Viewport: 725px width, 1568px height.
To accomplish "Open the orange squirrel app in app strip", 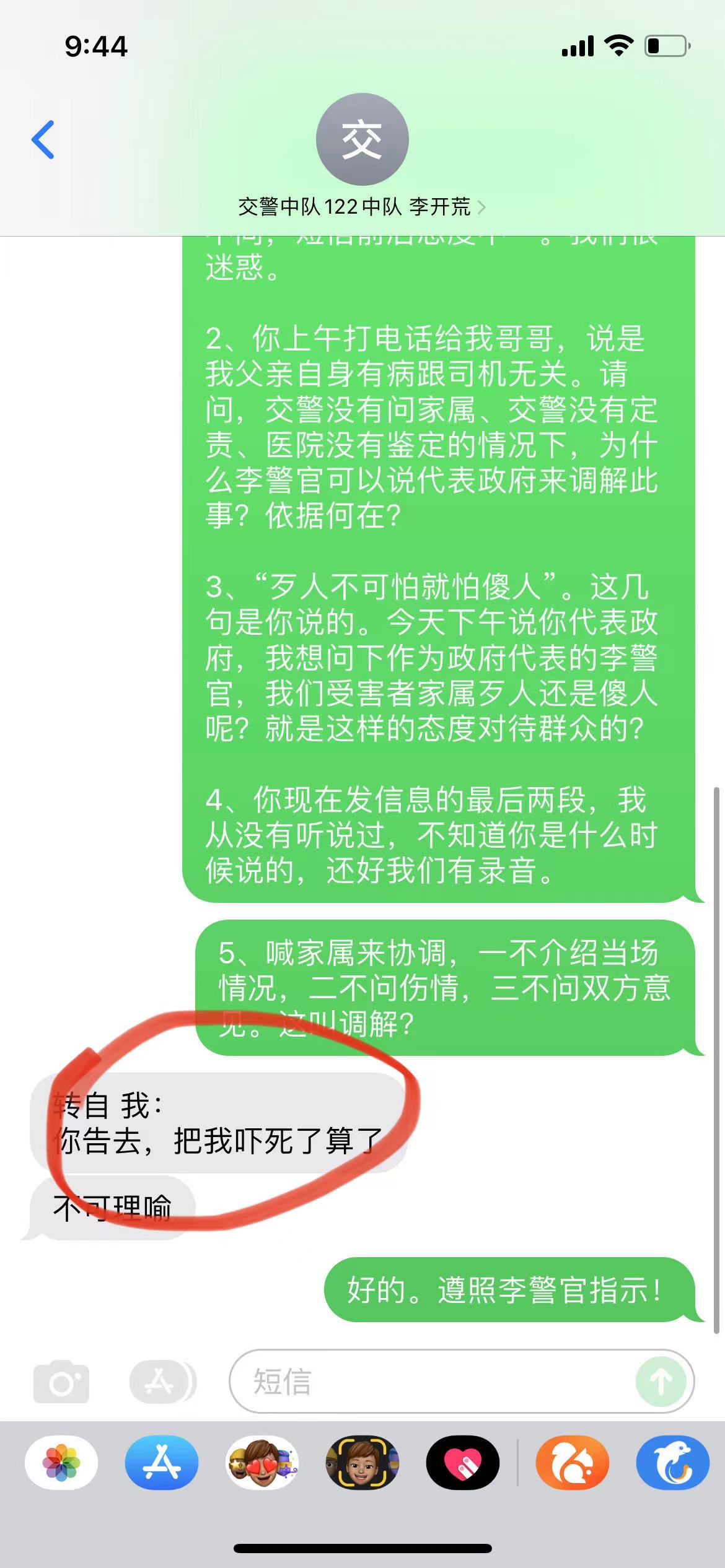I will click(x=573, y=1463).
